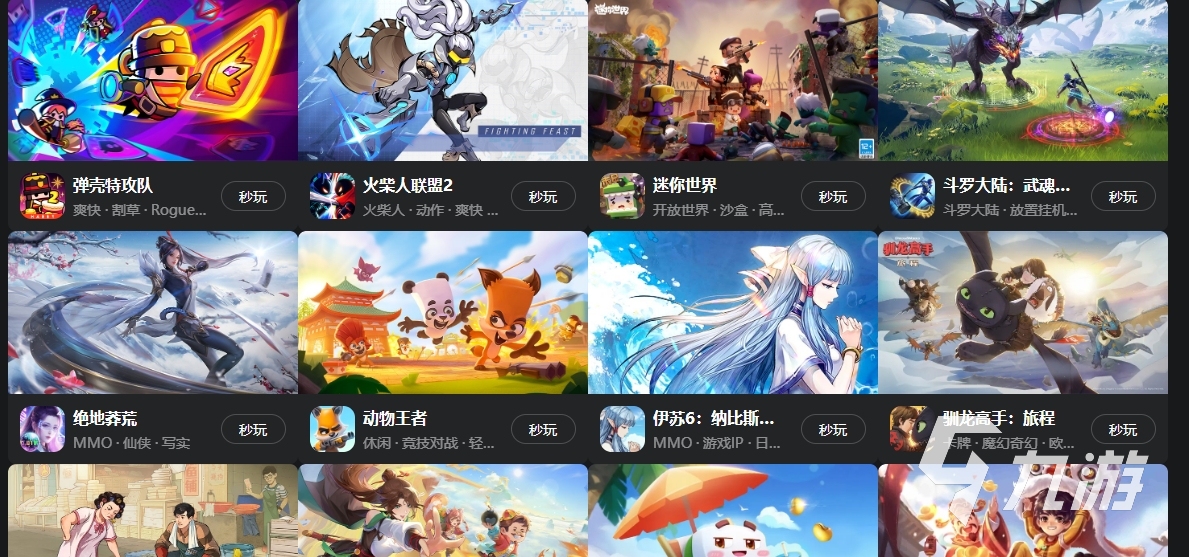Screen dimensions: 1189x557
Task: Tap 秒玩 button for 弹壳特攻队
Action: (x=253, y=196)
